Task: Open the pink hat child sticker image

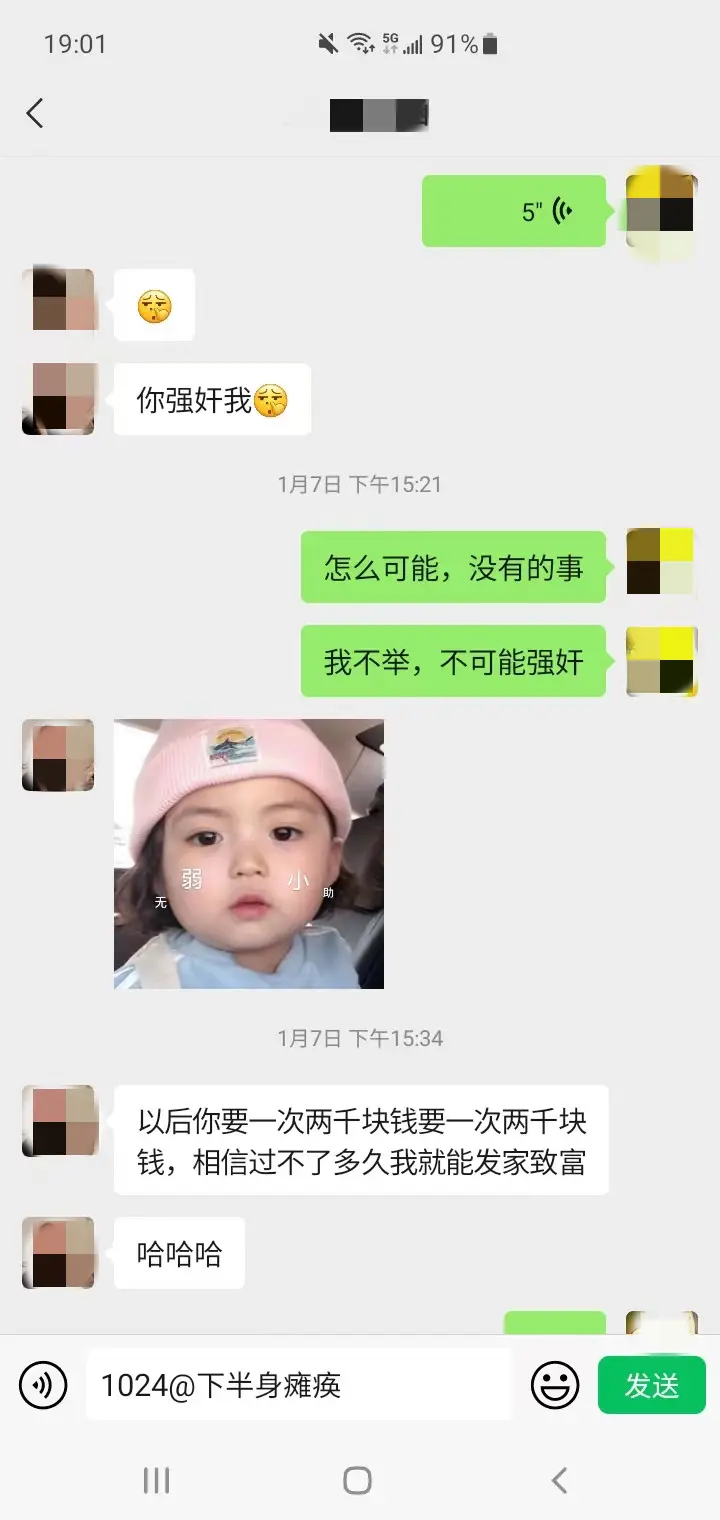Action: click(x=249, y=854)
